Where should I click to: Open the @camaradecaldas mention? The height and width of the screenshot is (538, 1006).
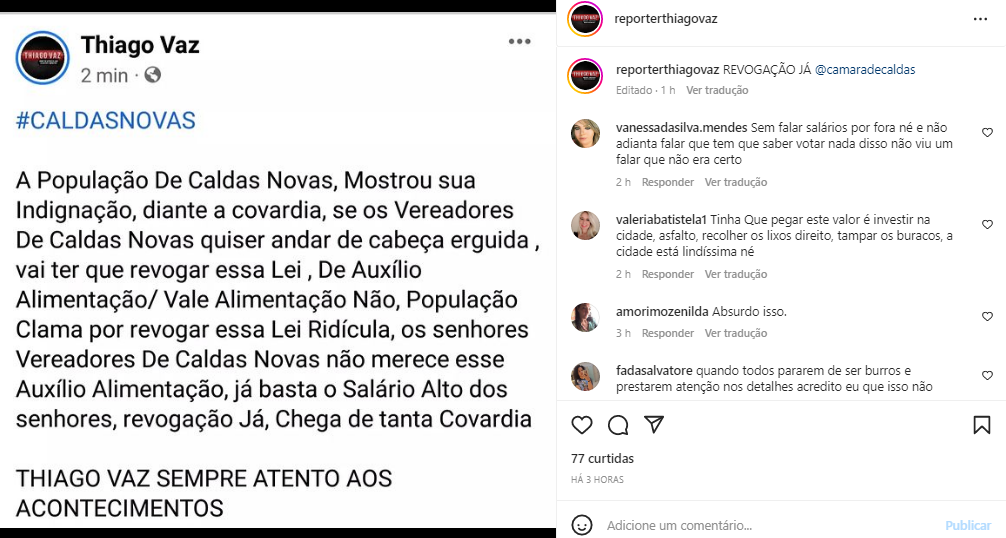[865, 70]
